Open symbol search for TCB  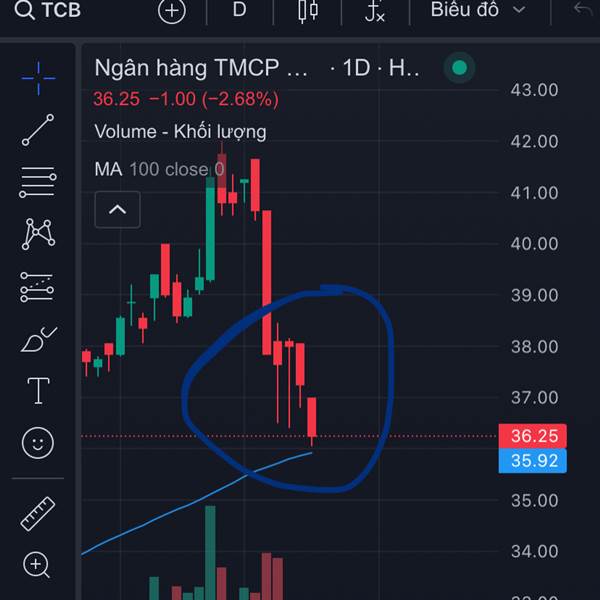pyautogui.click(x=50, y=11)
